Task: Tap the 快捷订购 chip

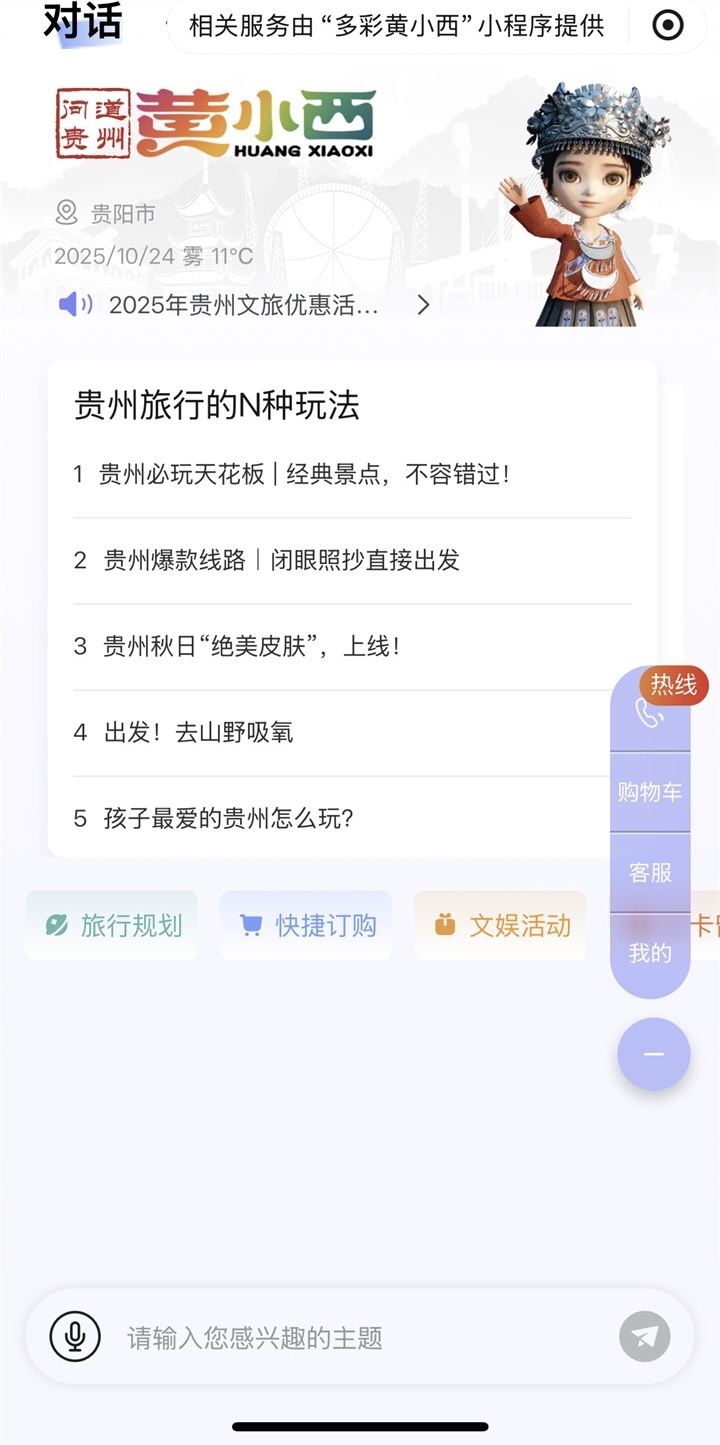Action: coord(307,926)
